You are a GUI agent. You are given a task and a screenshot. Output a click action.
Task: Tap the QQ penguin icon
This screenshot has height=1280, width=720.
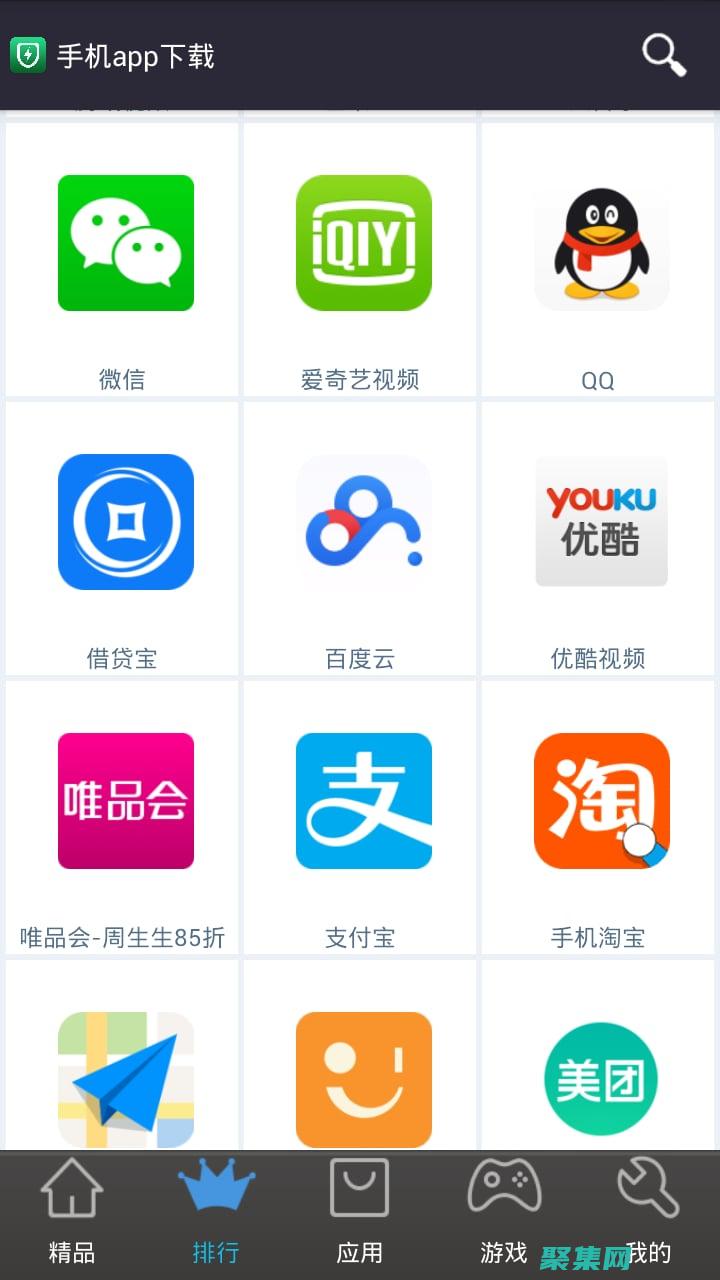click(x=601, y=243)
